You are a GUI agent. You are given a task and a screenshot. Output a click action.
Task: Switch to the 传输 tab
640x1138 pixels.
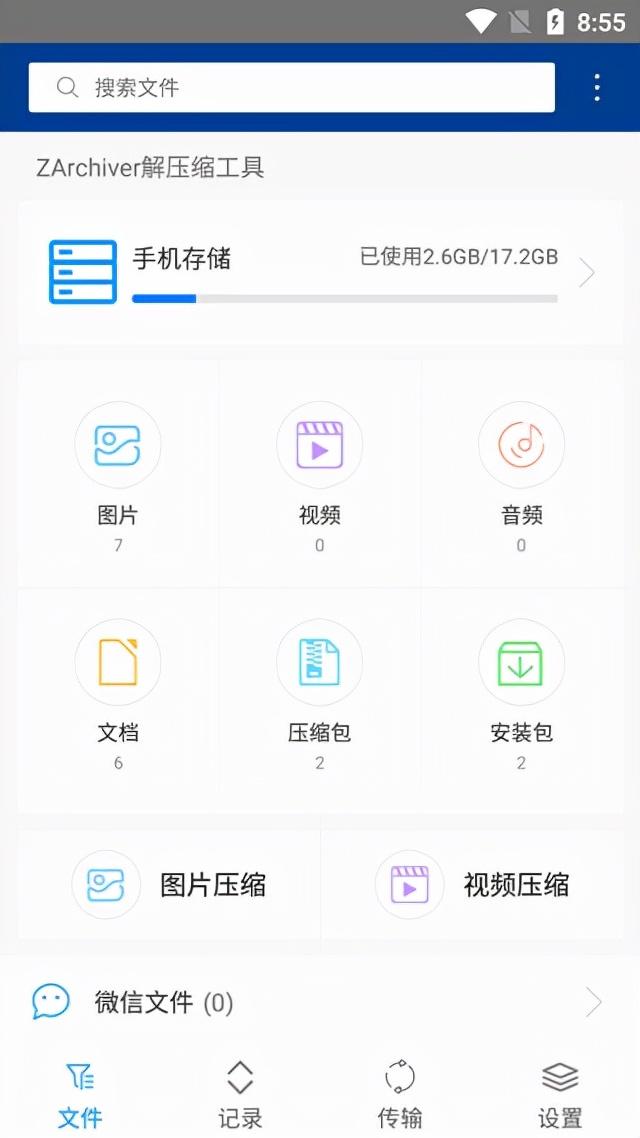click(400, 1094)
